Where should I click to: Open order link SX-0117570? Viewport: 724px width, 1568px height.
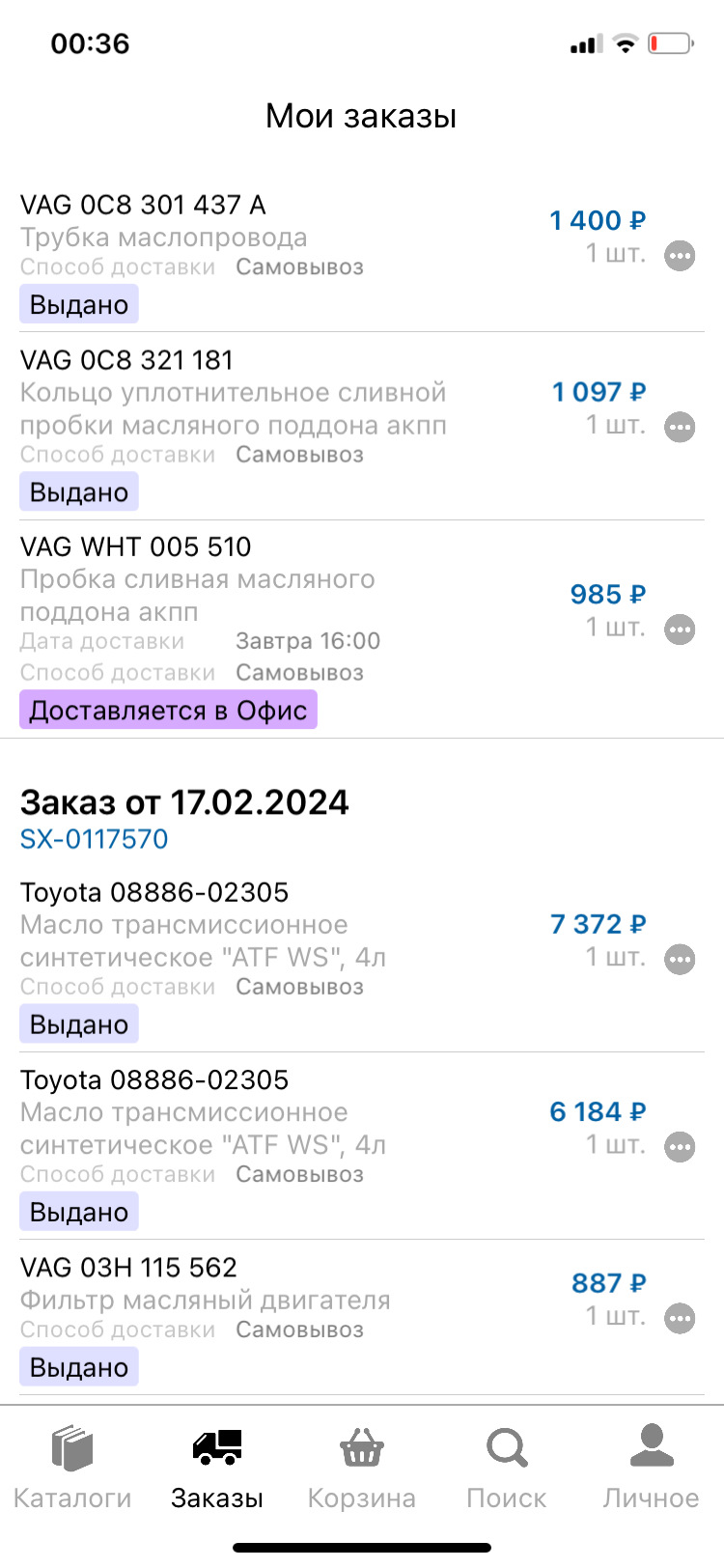(x=94, y=838)
